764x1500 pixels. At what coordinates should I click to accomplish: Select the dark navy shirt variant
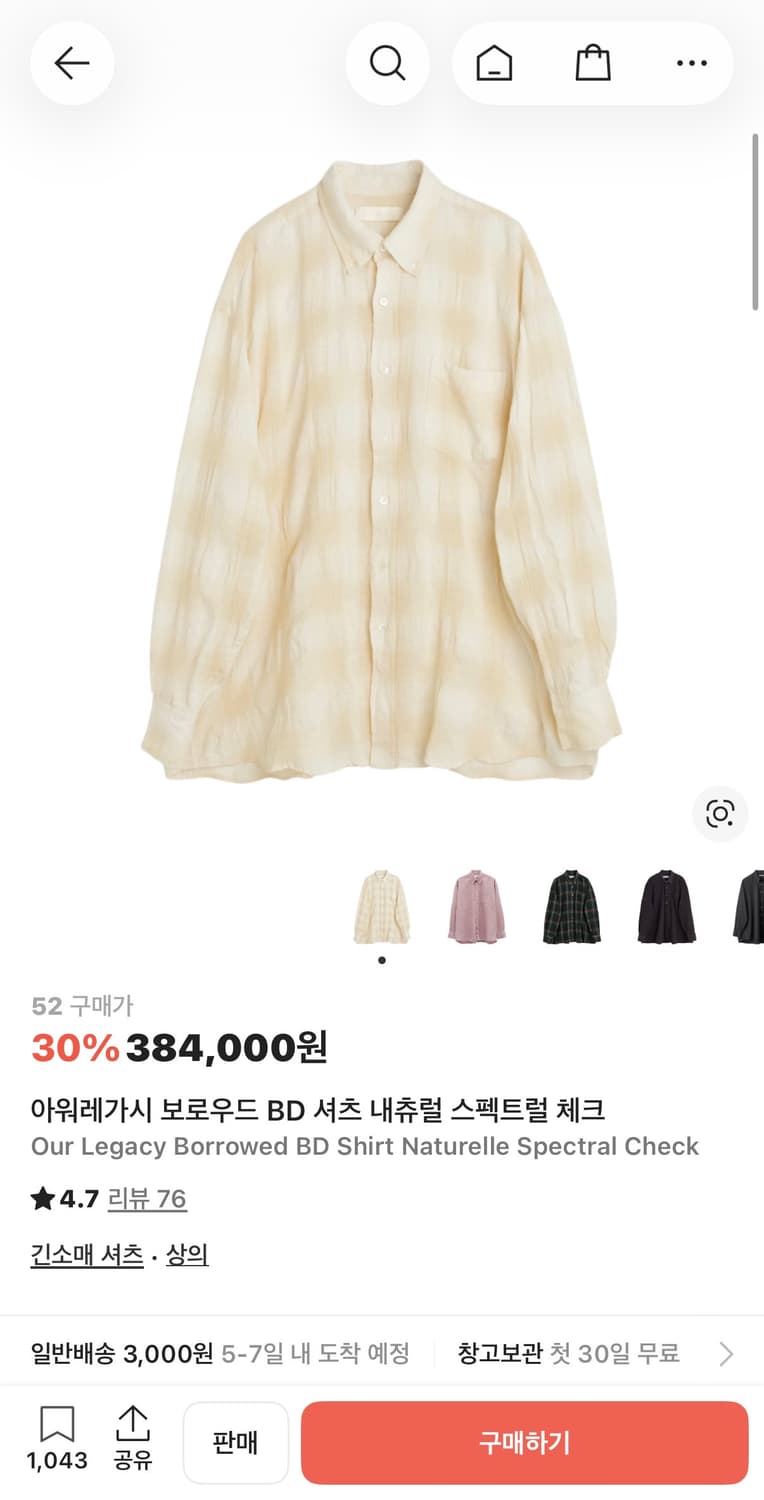[665, 903]
